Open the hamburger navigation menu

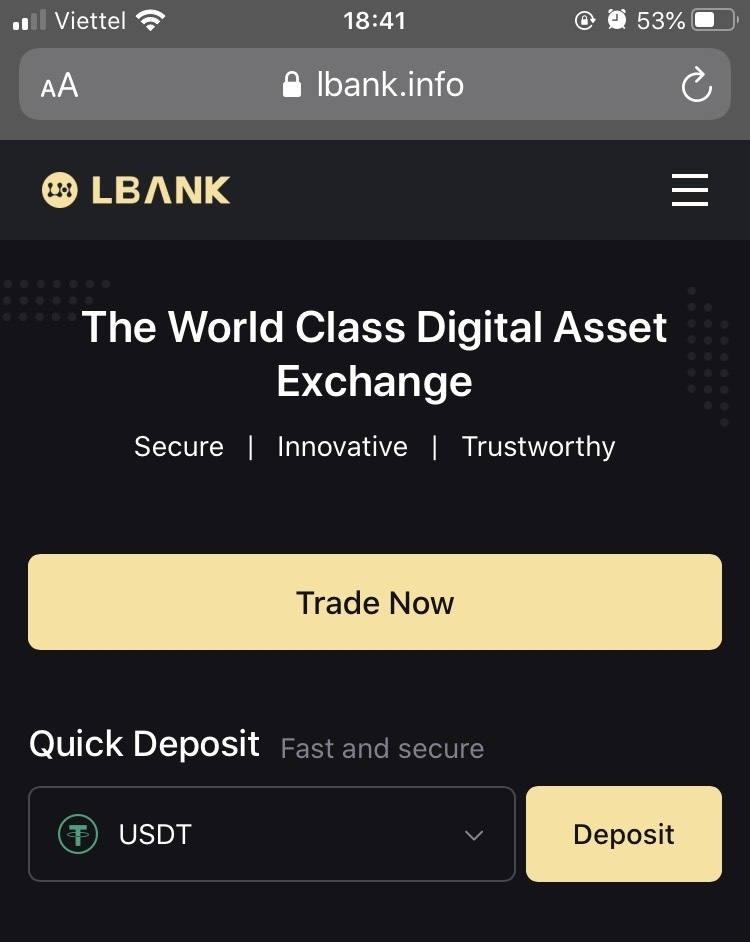[690, 191]
